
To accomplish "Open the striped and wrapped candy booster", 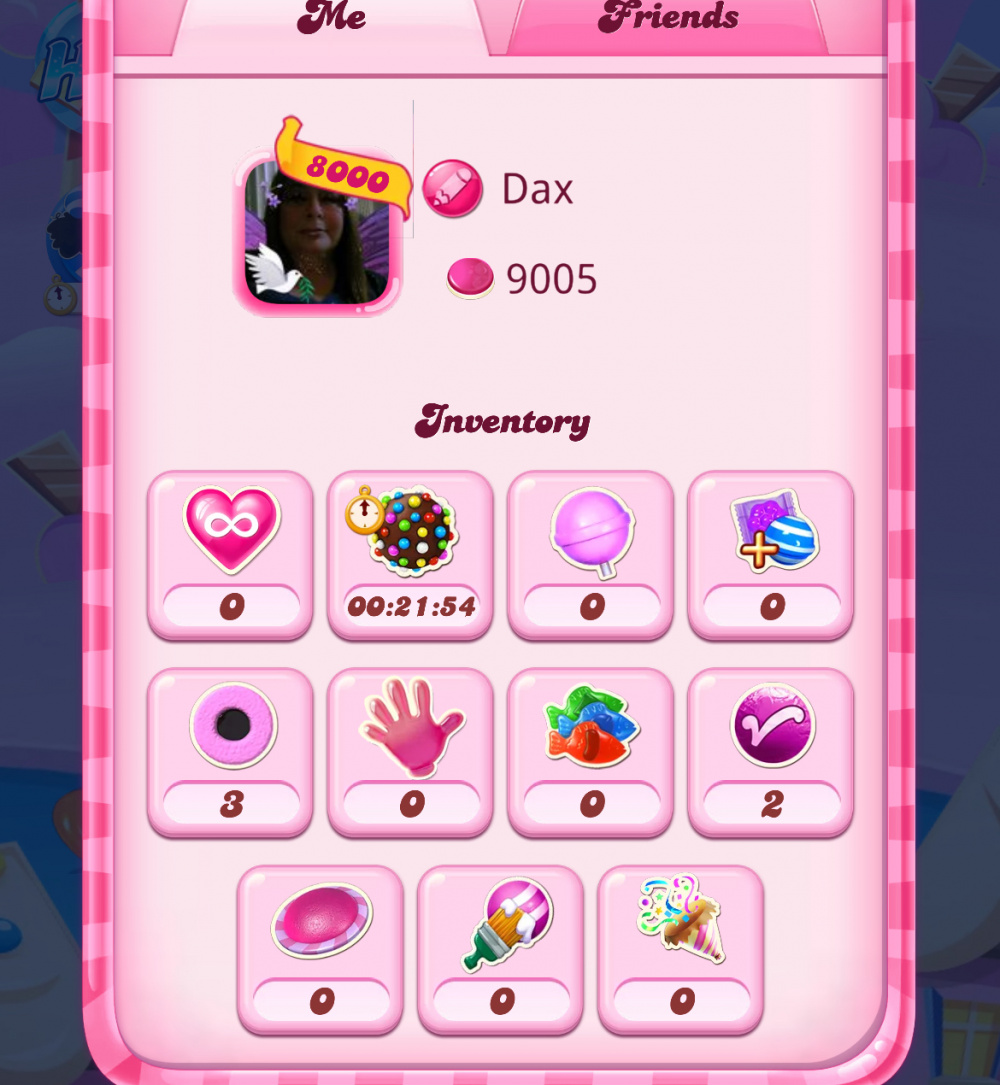I will point(770,553).
